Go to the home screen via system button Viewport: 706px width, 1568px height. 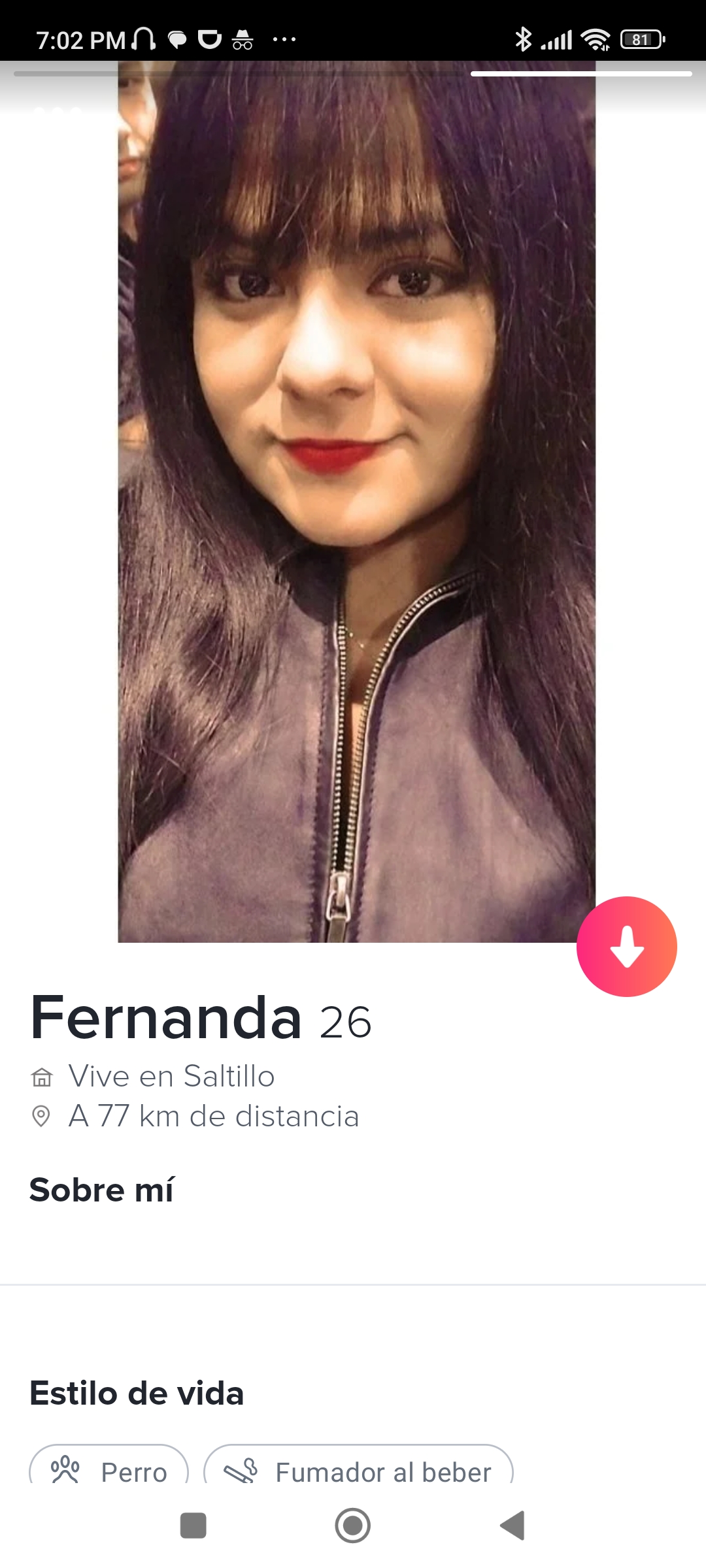(x=352, y=1526)
